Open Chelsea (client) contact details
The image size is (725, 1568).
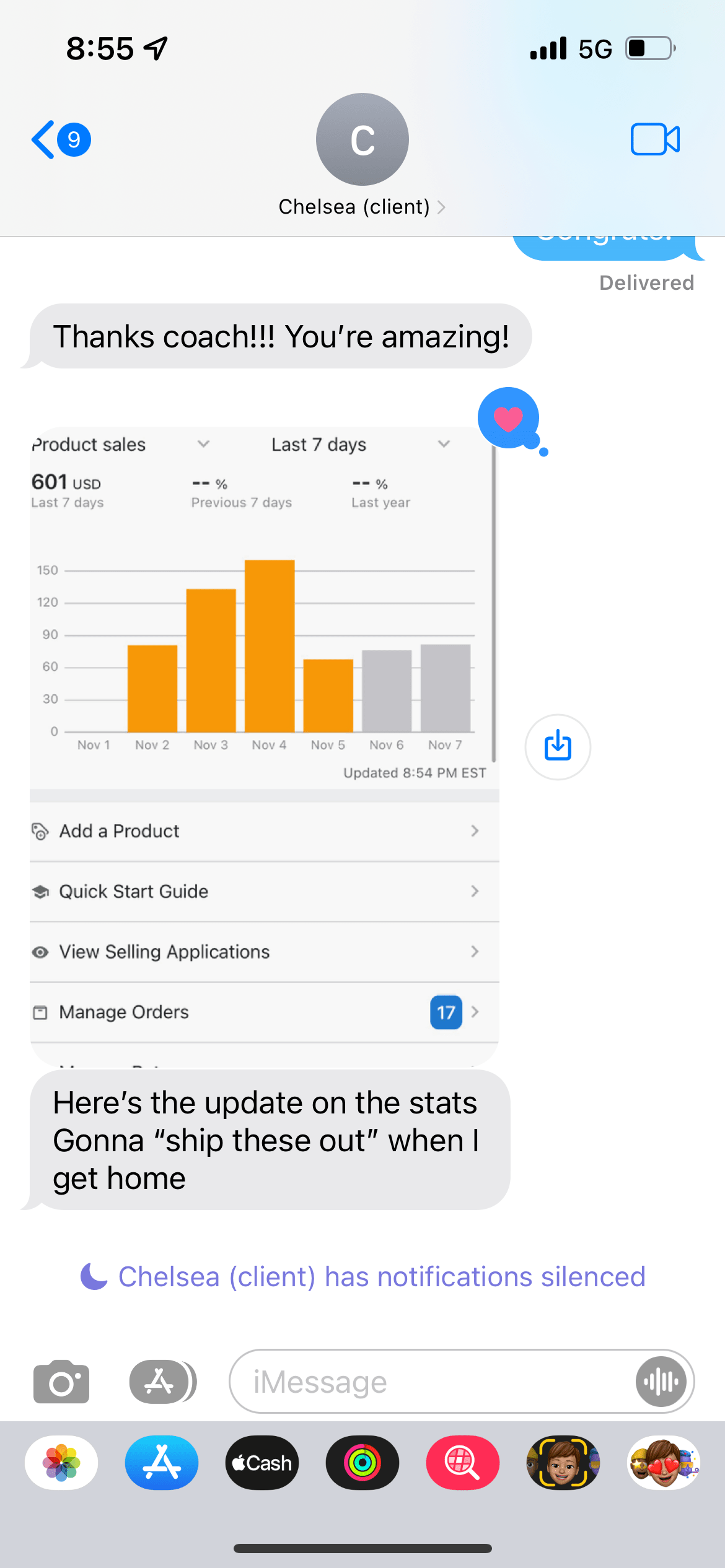tap(362, 206)
